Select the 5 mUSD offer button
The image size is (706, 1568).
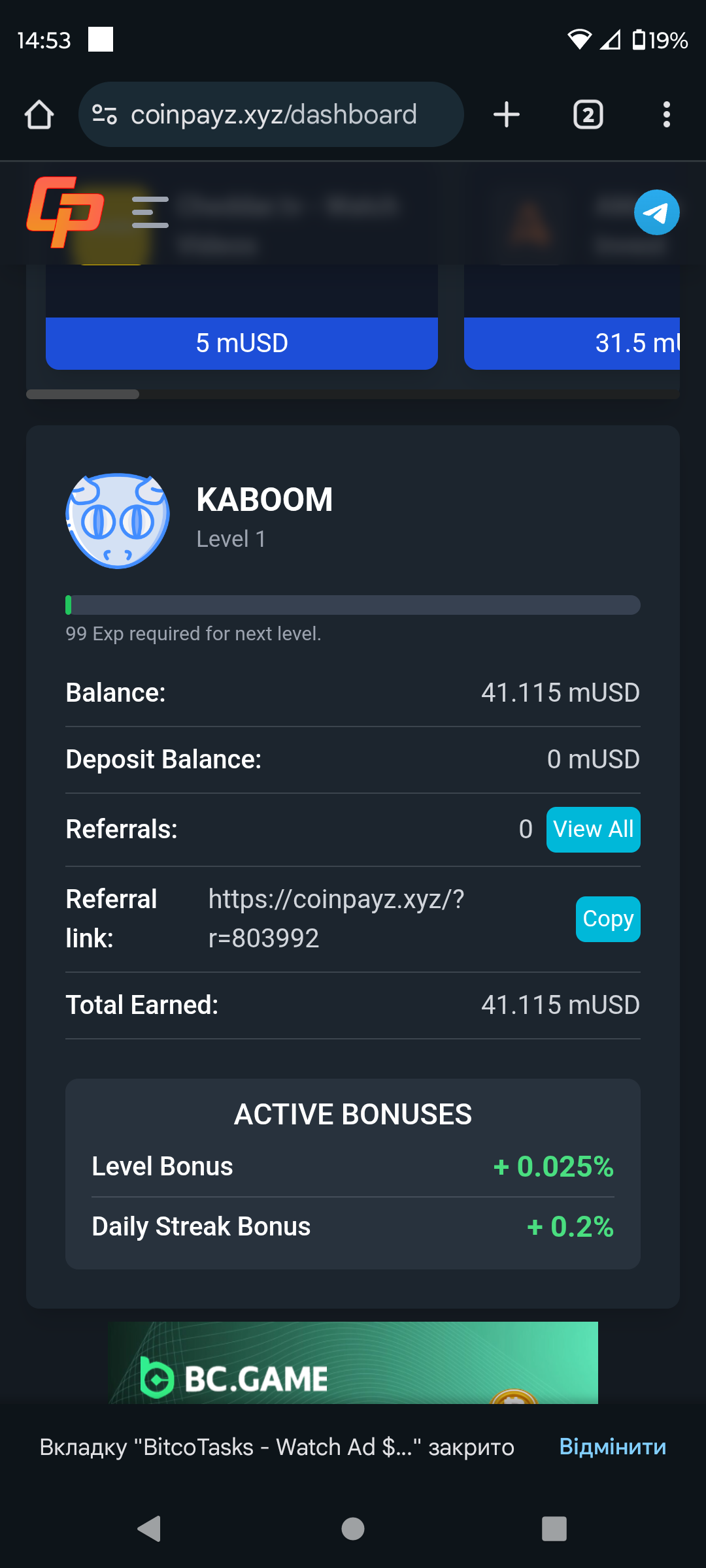click(241, 343)
